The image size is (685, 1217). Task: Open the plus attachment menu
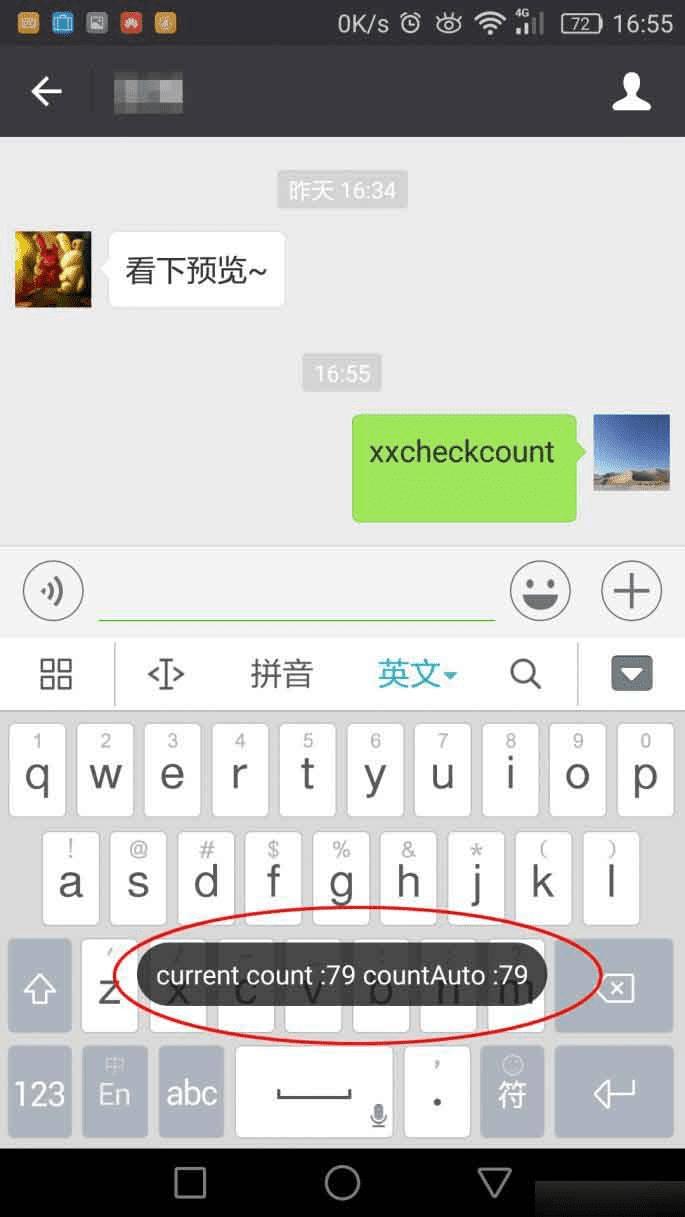(x=631, y=591)
